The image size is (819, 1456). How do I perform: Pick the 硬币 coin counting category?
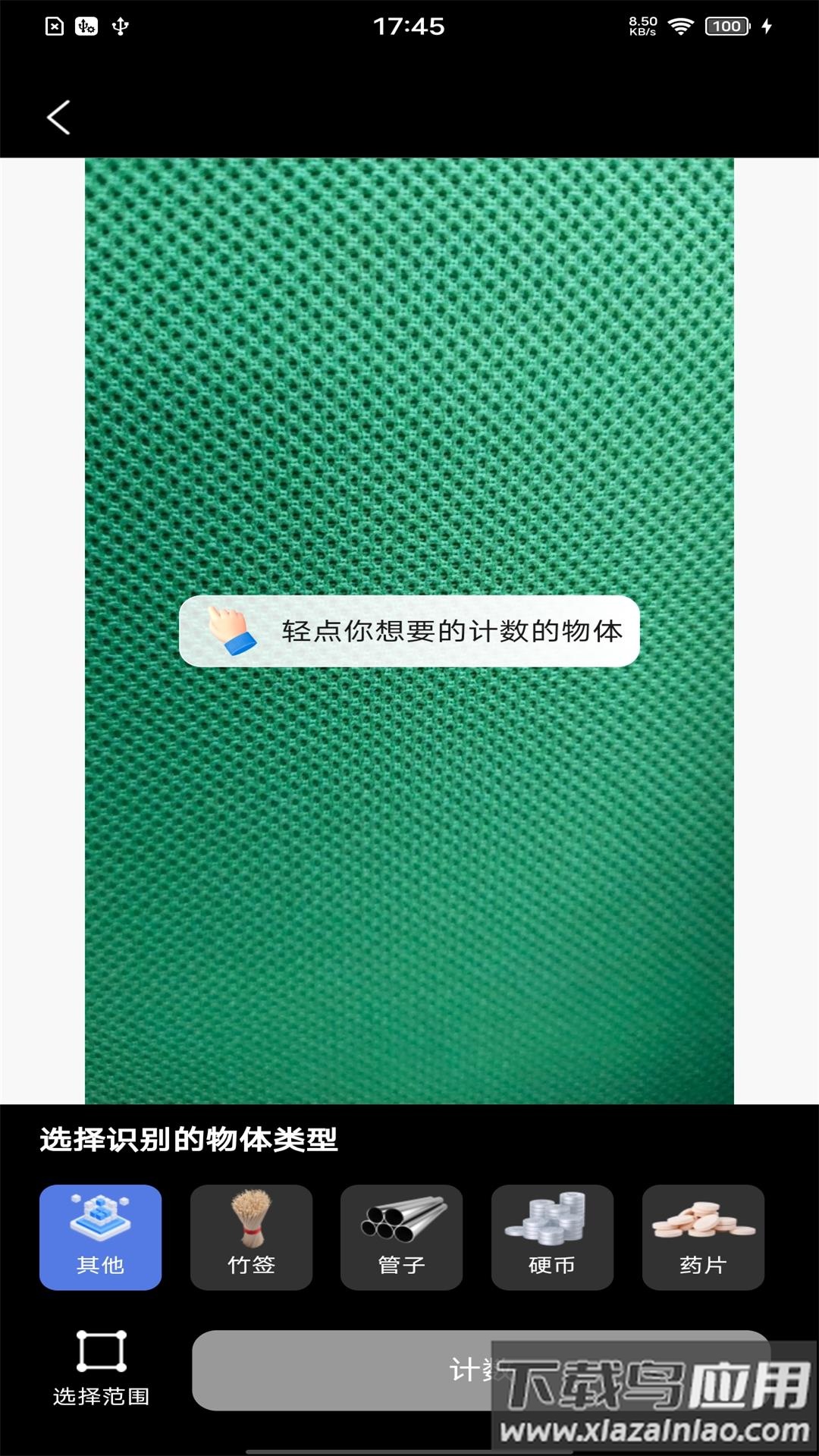(551, 1236)
